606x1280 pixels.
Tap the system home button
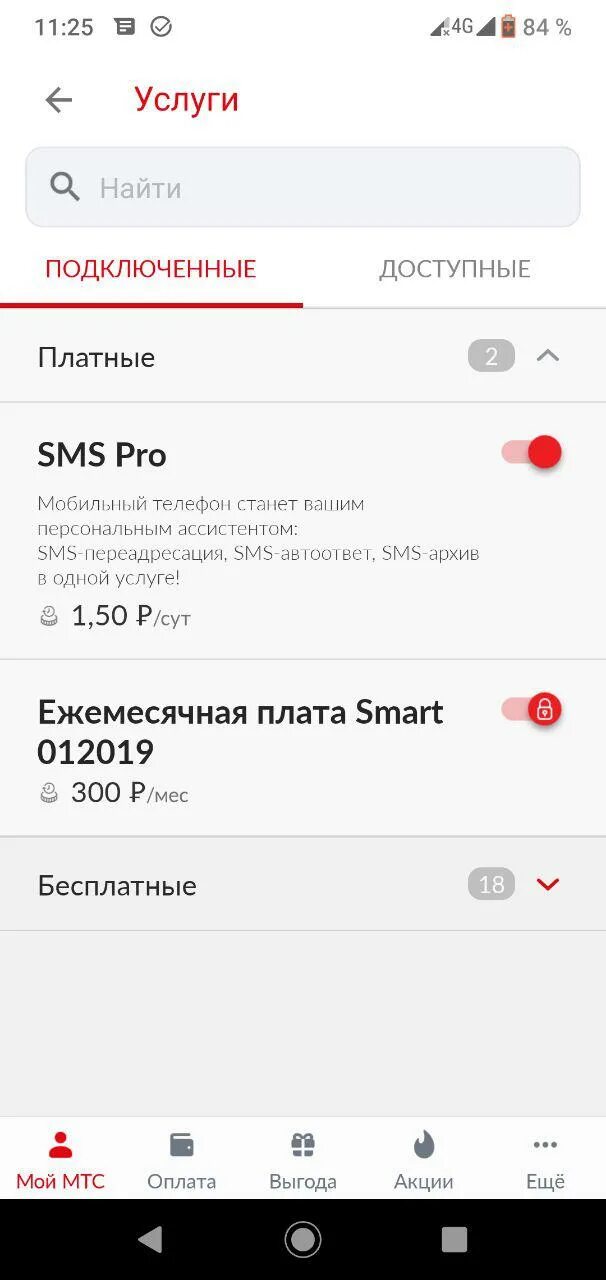tap(303, 1240)
